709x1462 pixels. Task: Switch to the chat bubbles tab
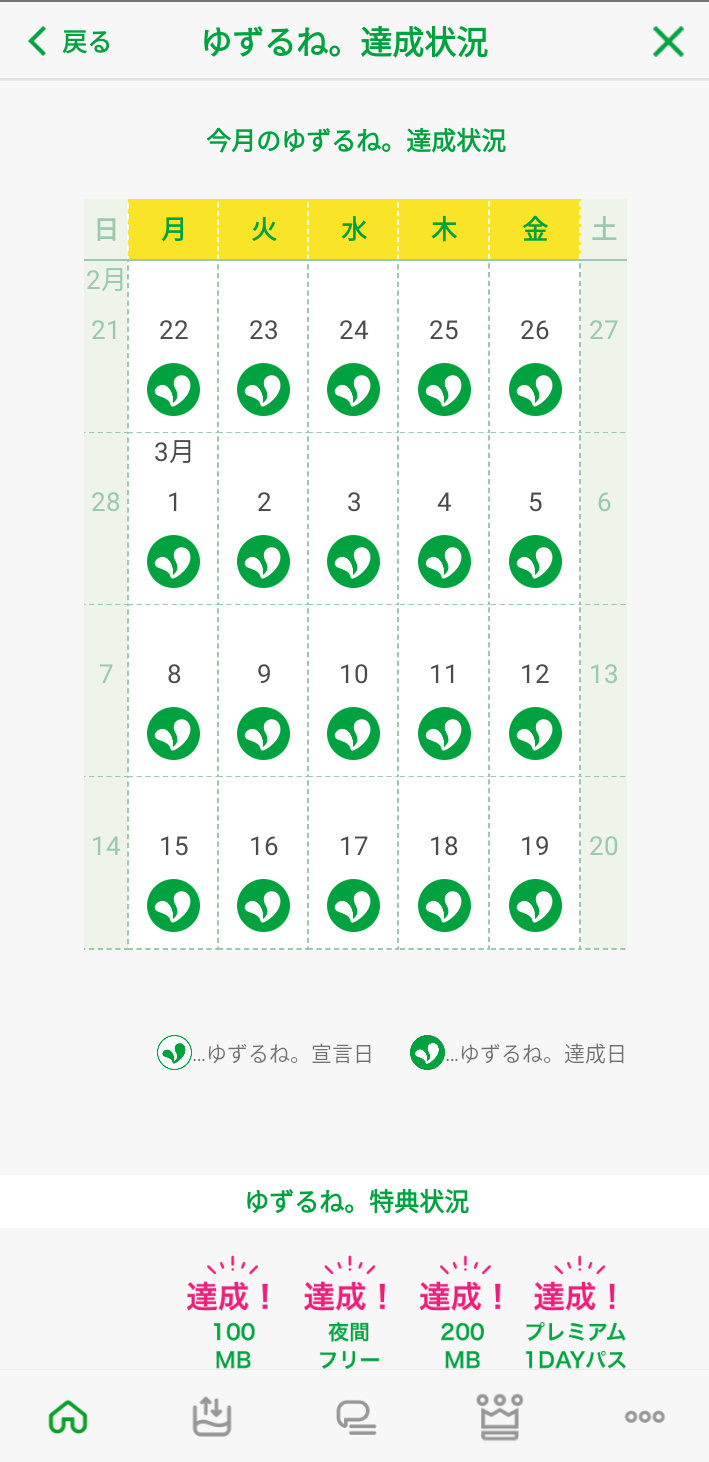click(356, 1417)
